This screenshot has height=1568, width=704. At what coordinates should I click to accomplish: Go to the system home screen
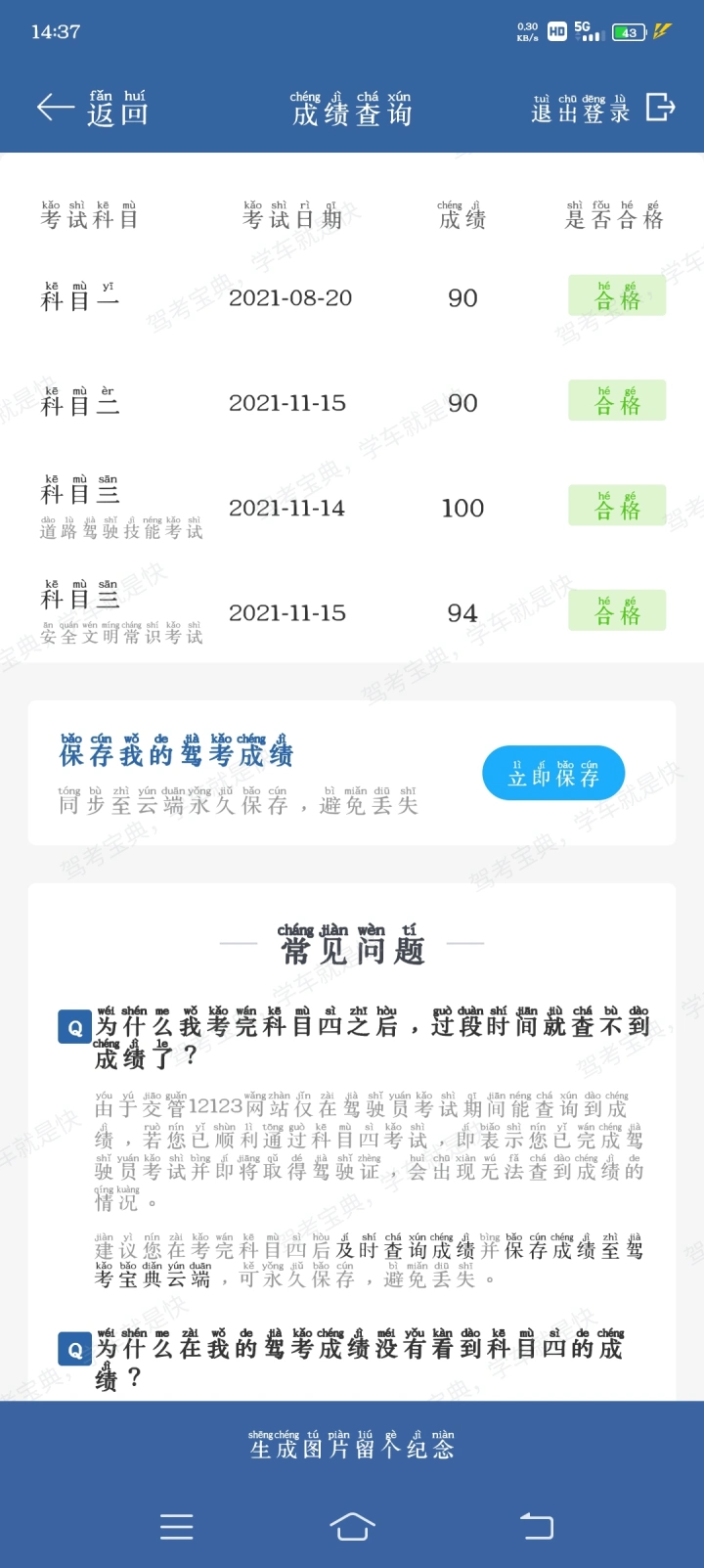[x=352, y=1526]
